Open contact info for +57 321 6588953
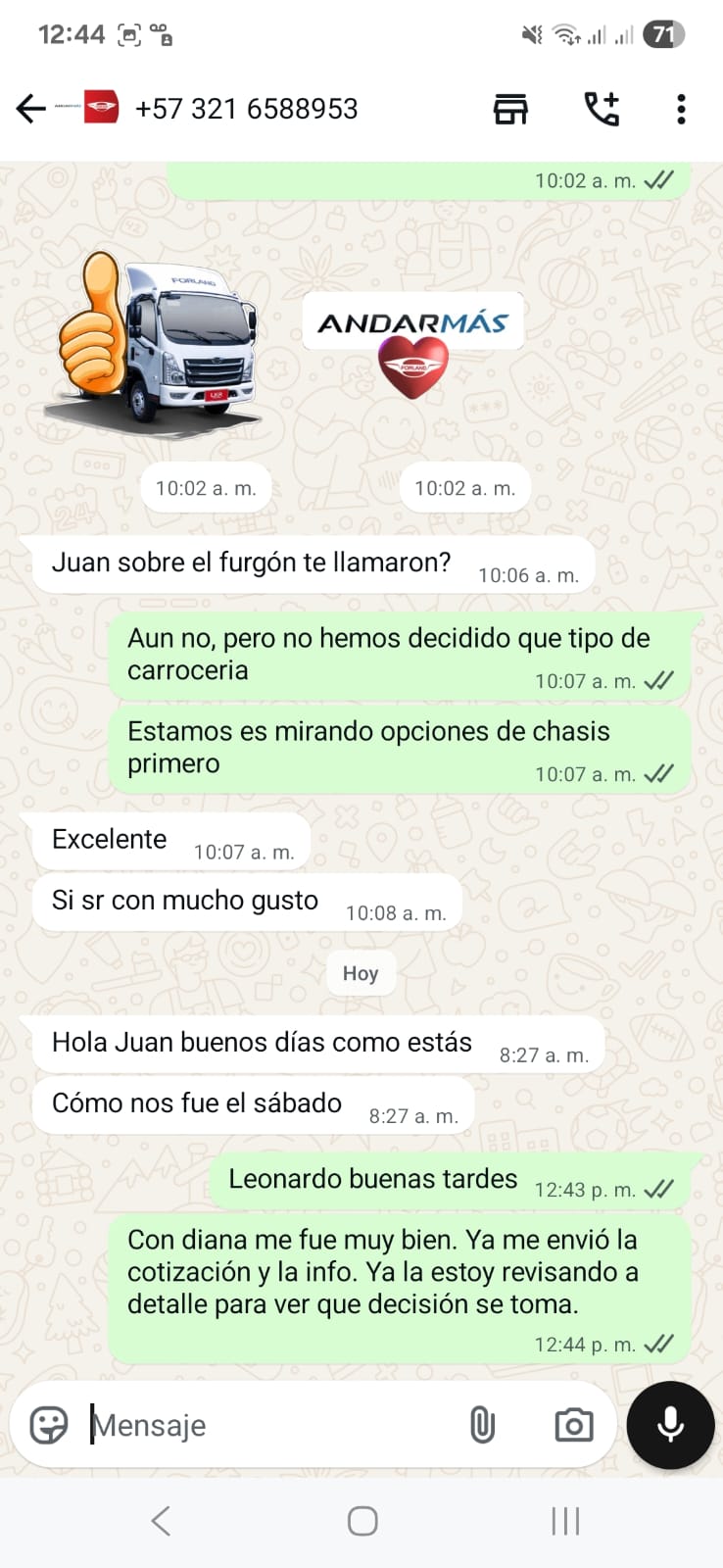This screenshot has height=1568, width=723. [x=246, y=109]
